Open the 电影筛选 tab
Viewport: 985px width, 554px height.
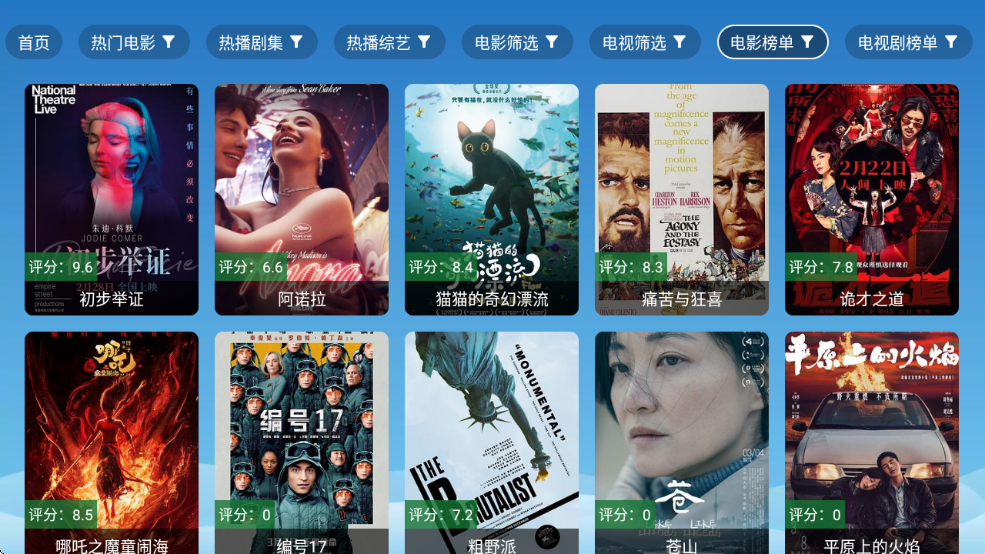[x=516, y=42]
